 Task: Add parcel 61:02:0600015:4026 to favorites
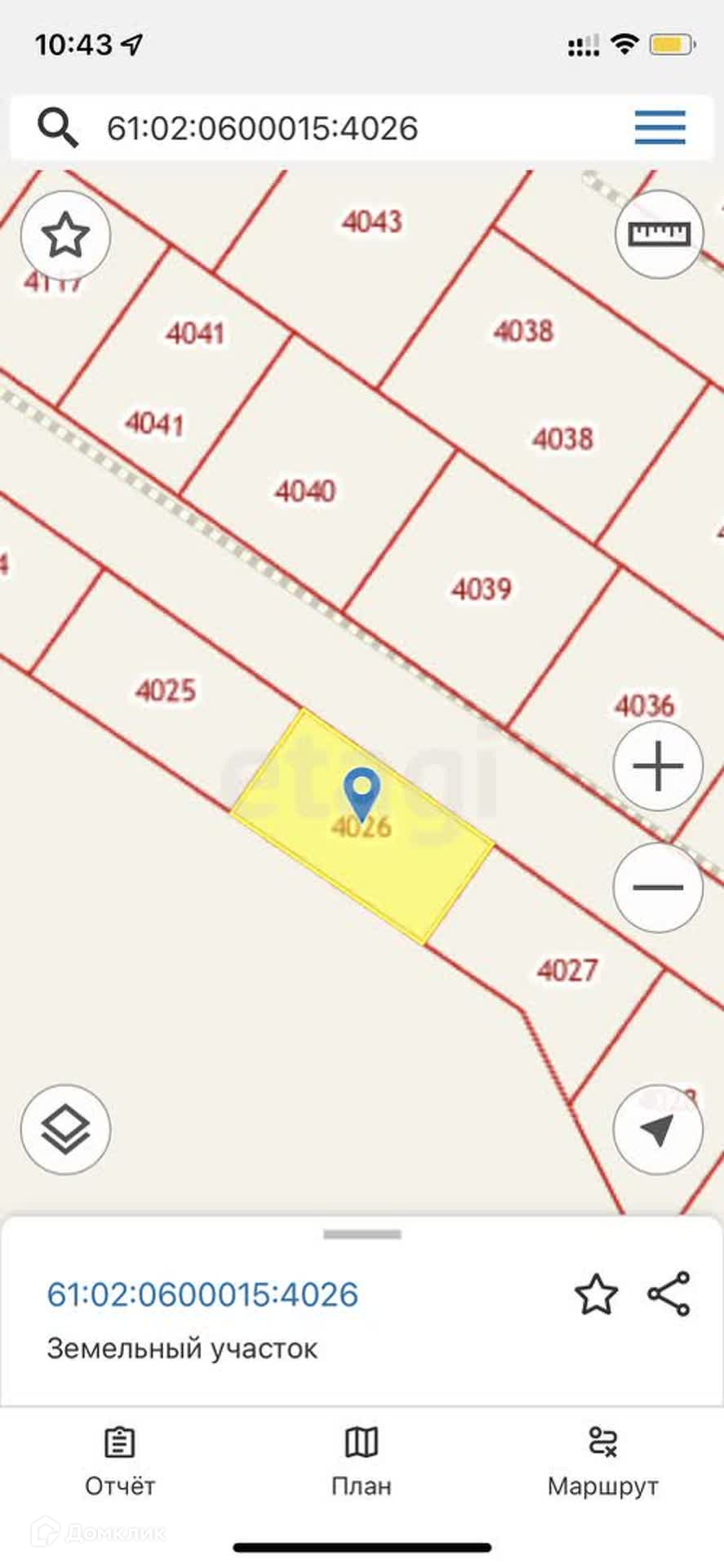click(x=596, y=1295)
